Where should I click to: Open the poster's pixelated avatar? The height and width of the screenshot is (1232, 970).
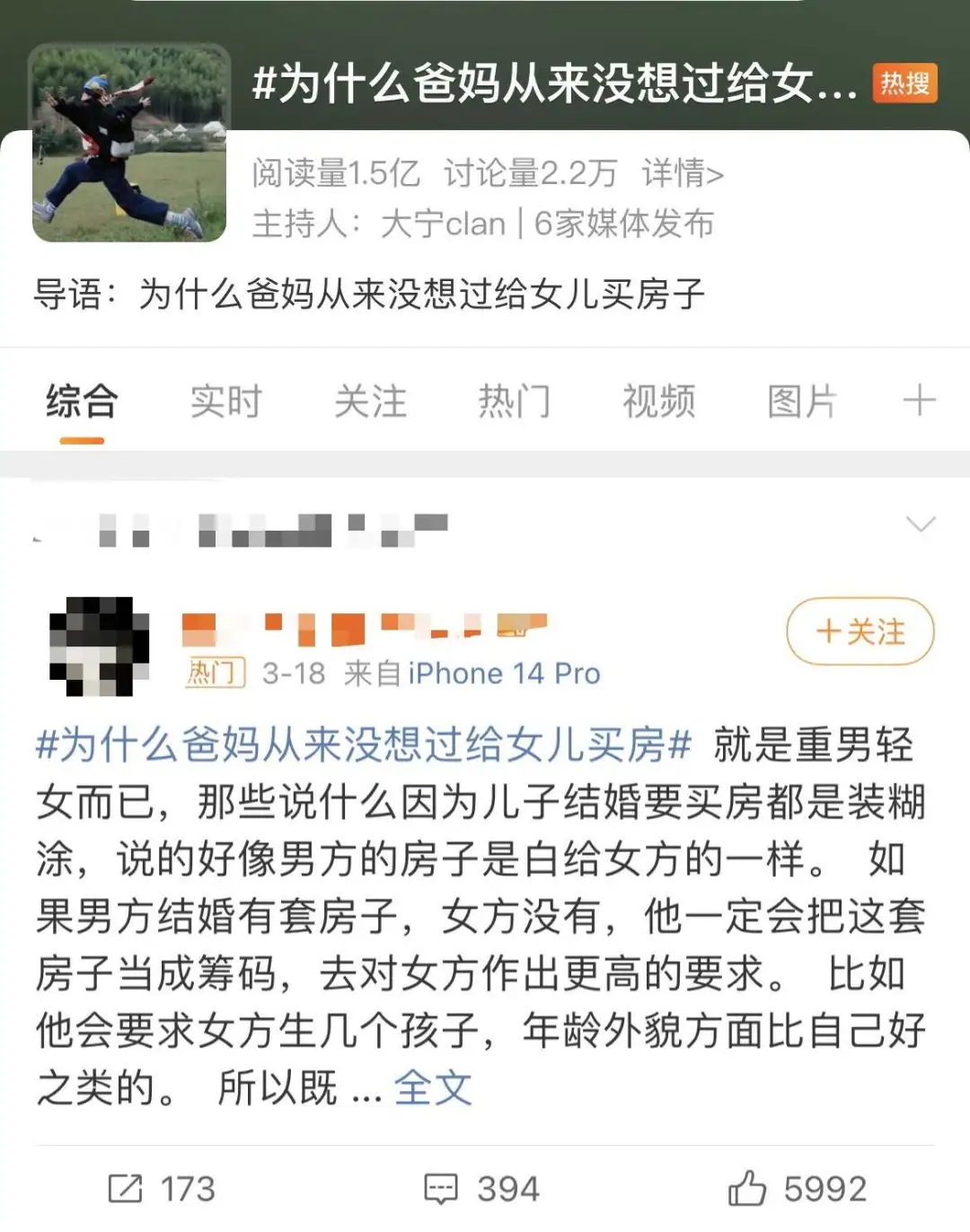pyautogui.click(x=99, y=647)
